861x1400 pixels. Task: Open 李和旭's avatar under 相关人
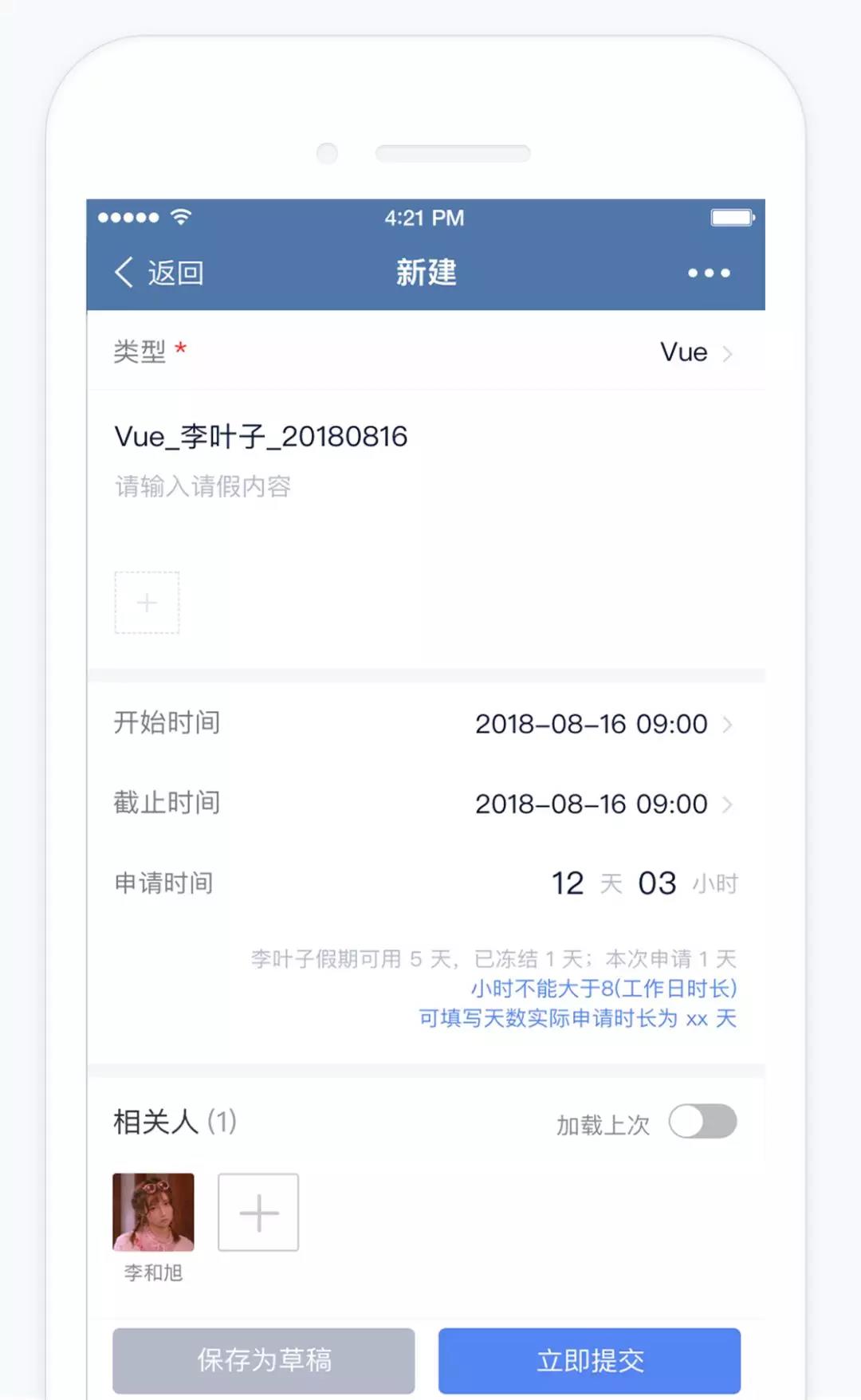click(x=153, y=1212)
